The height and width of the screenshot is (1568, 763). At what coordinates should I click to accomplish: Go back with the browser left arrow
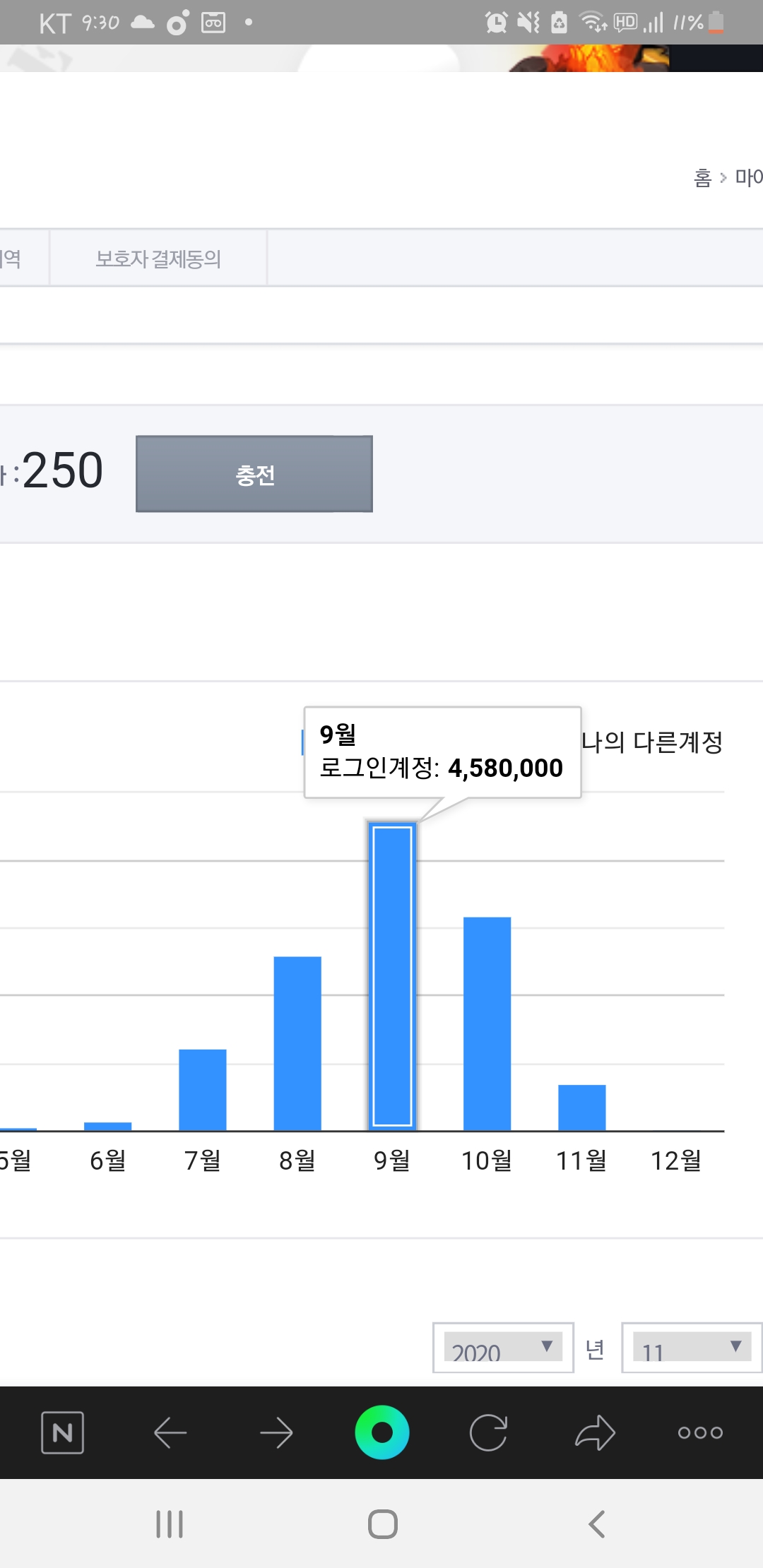coord(170,1433)
